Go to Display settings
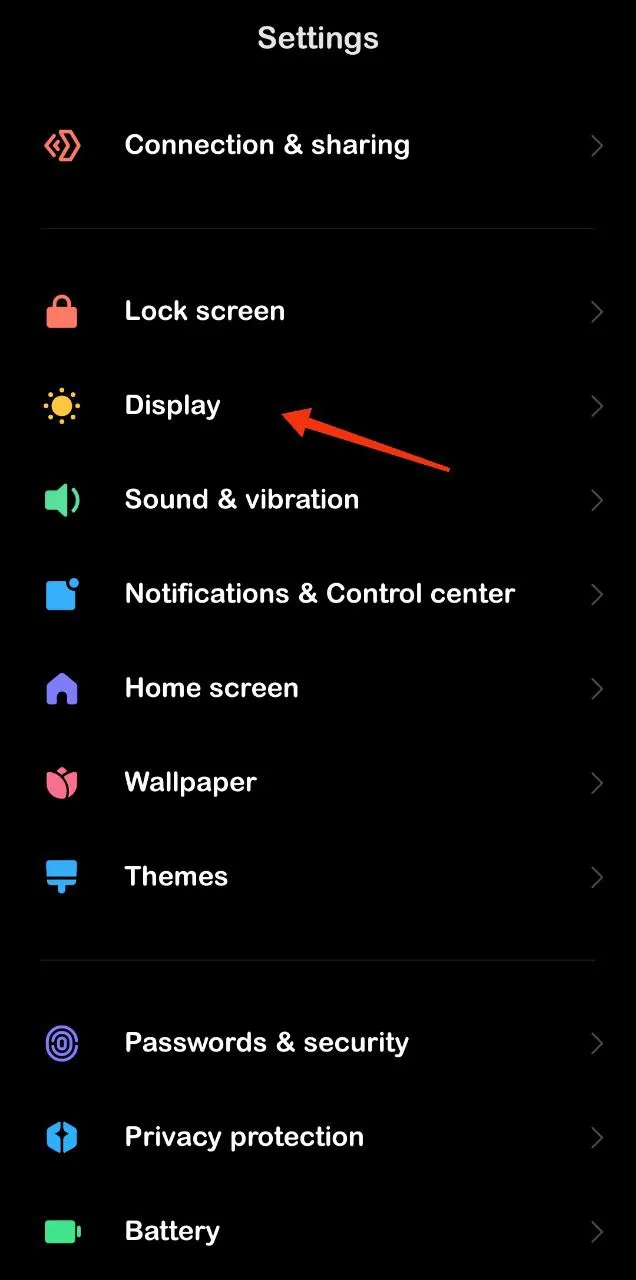The height and width of the screenshot is (1280, 636). pyautogui.click(x=172, y=405)
